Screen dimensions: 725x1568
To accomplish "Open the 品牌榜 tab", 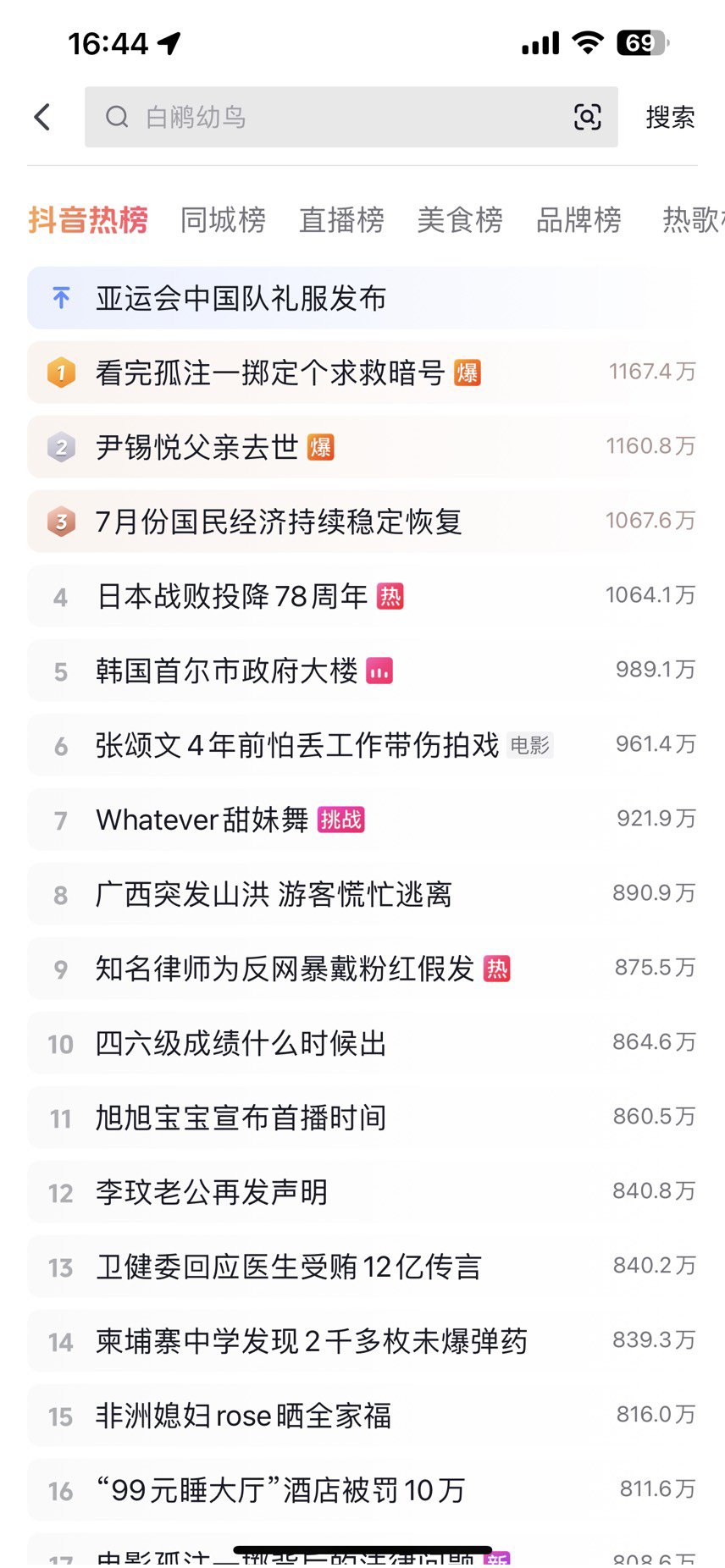I will pos(578,220).
